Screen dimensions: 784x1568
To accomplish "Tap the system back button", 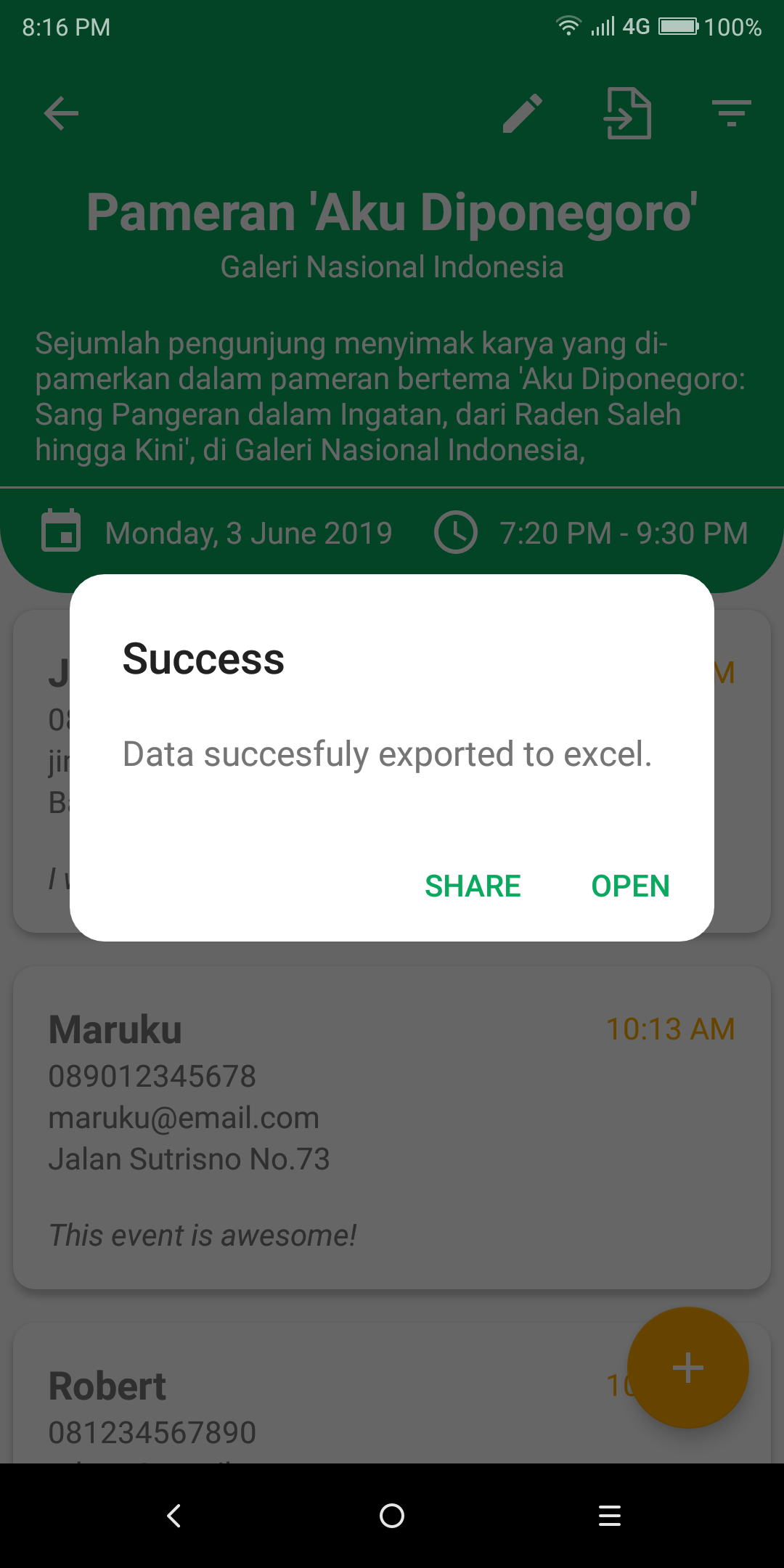I will [x=174, y=1516].
